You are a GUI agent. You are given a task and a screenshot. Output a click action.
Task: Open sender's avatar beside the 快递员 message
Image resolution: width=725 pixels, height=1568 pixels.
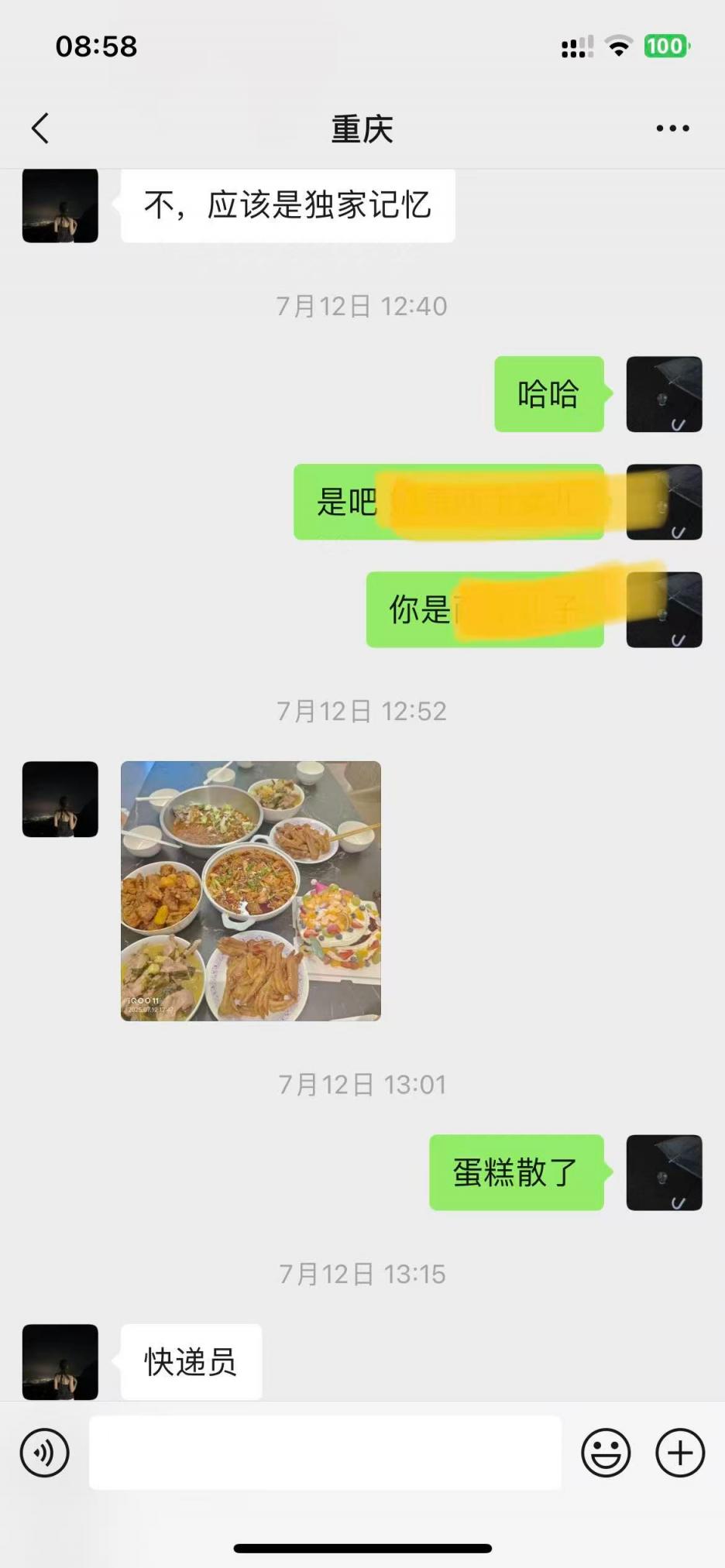point(60,1361)
